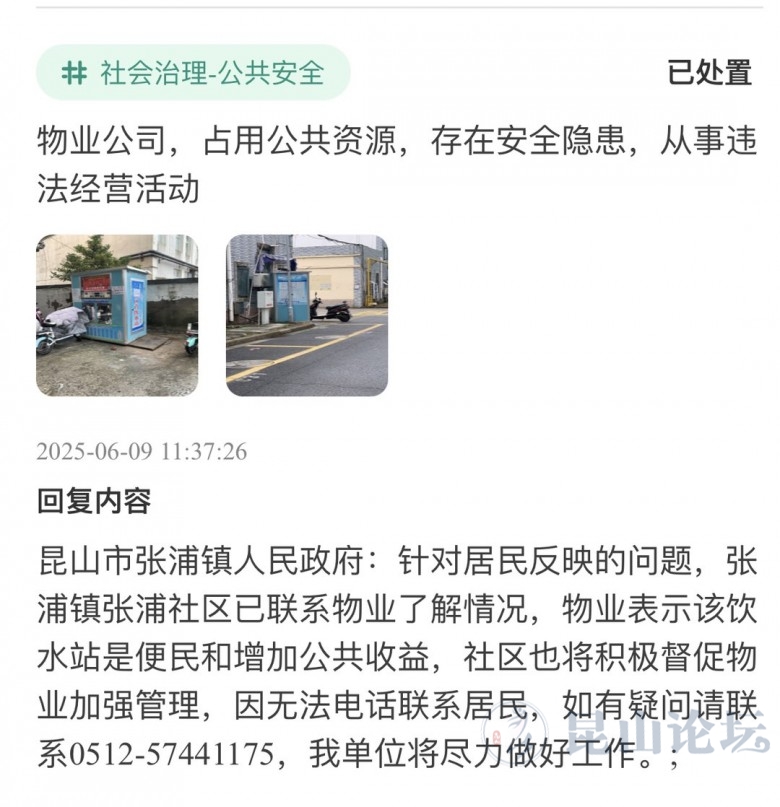
Task: Select the 社会治理-公共安全 category tag
Action: [194, 73]
